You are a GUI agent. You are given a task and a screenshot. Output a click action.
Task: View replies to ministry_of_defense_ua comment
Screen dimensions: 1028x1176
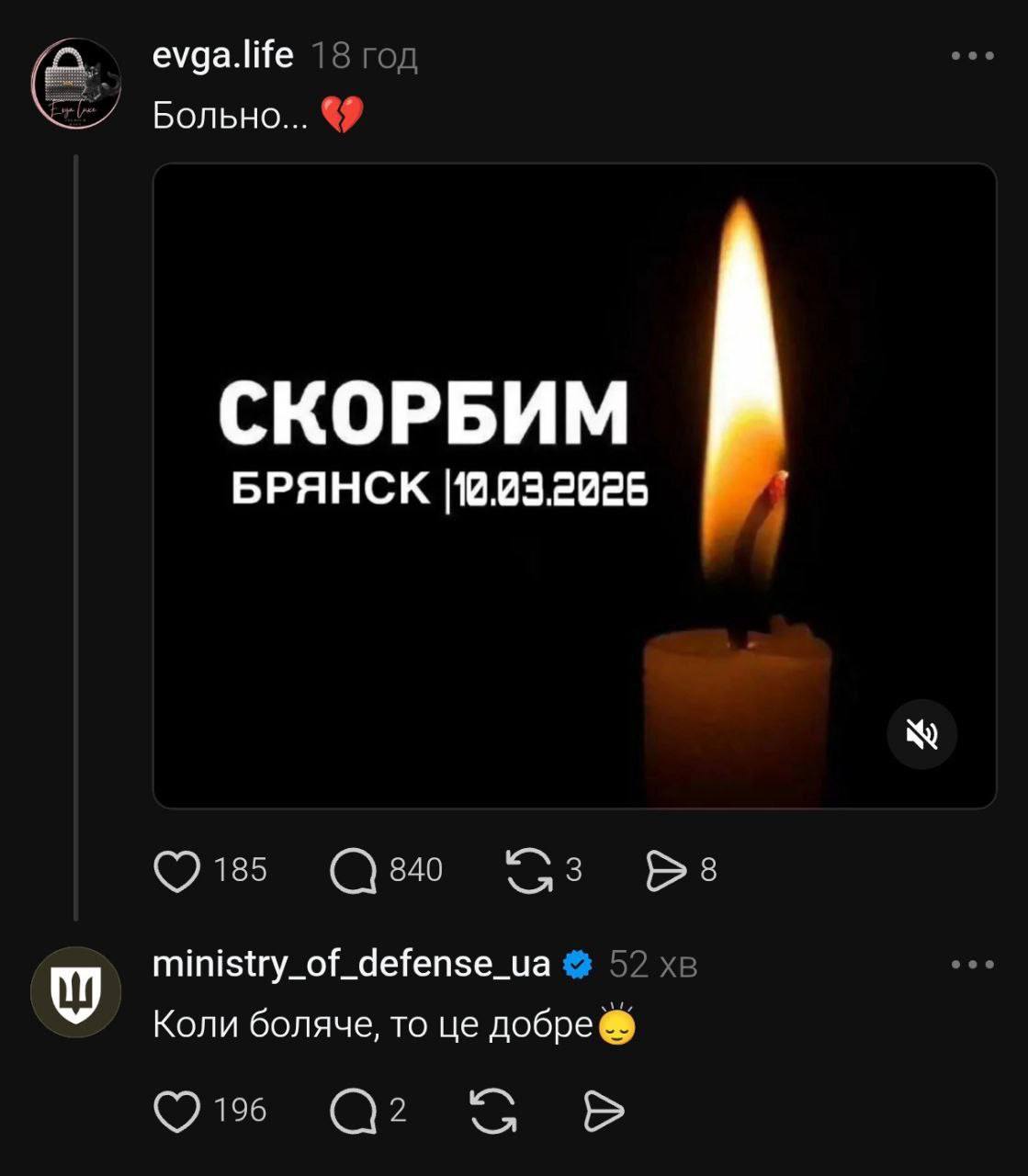tap(354, 1111)
